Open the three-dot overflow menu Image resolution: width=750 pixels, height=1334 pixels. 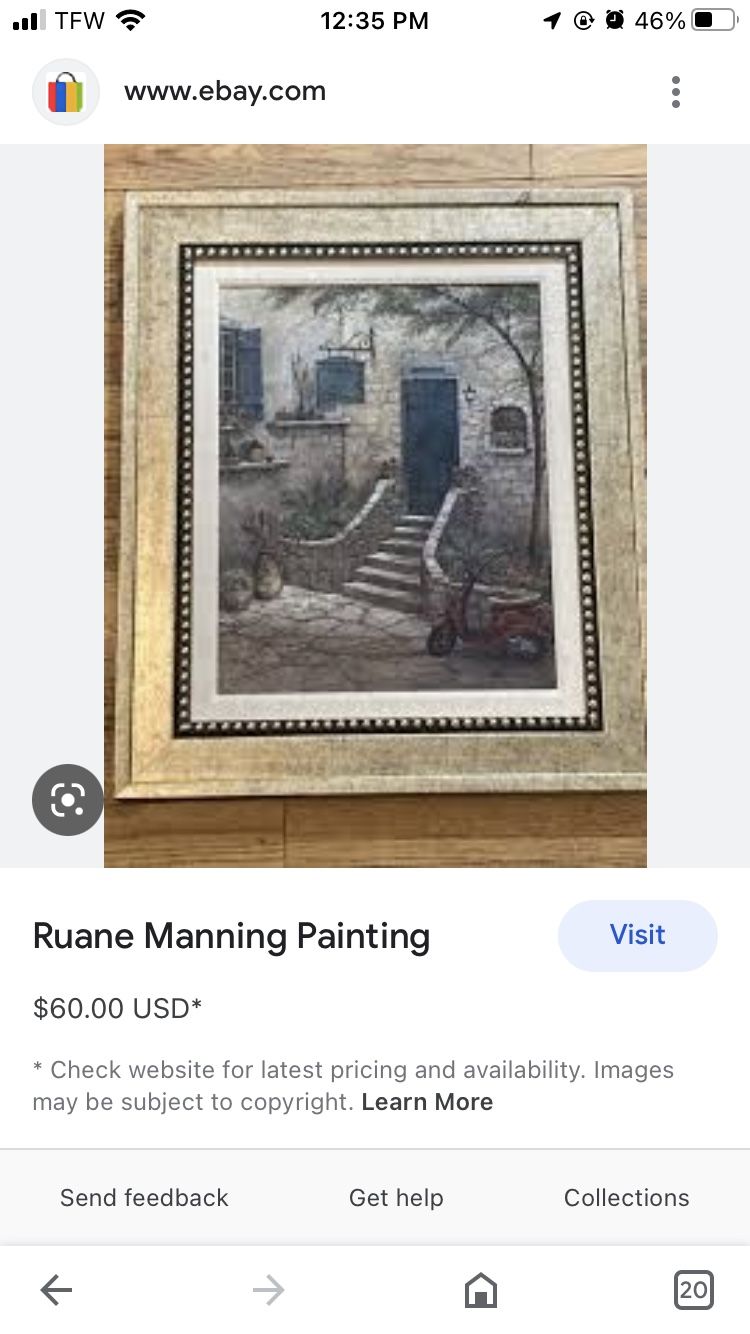tap(676, 91)
